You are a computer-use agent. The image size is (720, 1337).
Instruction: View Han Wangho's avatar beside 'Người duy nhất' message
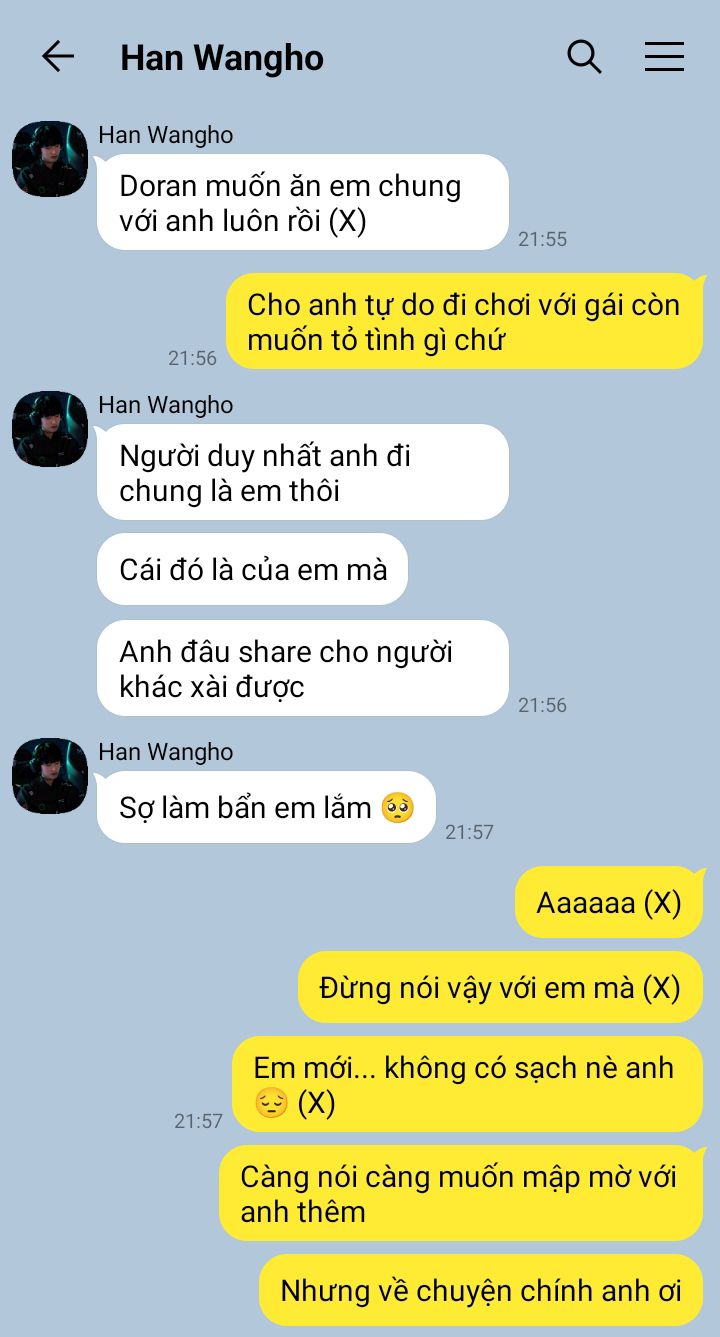(x=50, y=429)
